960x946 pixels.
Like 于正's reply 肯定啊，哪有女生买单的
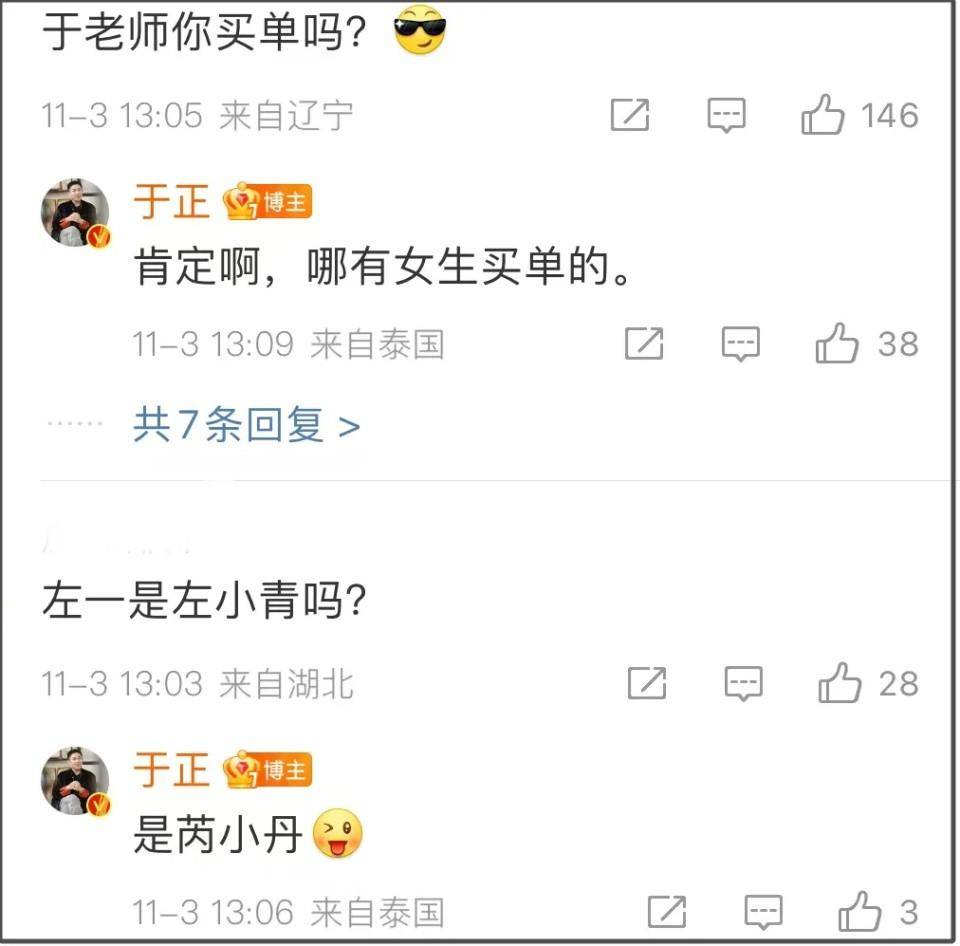click(x=838, y=345)
